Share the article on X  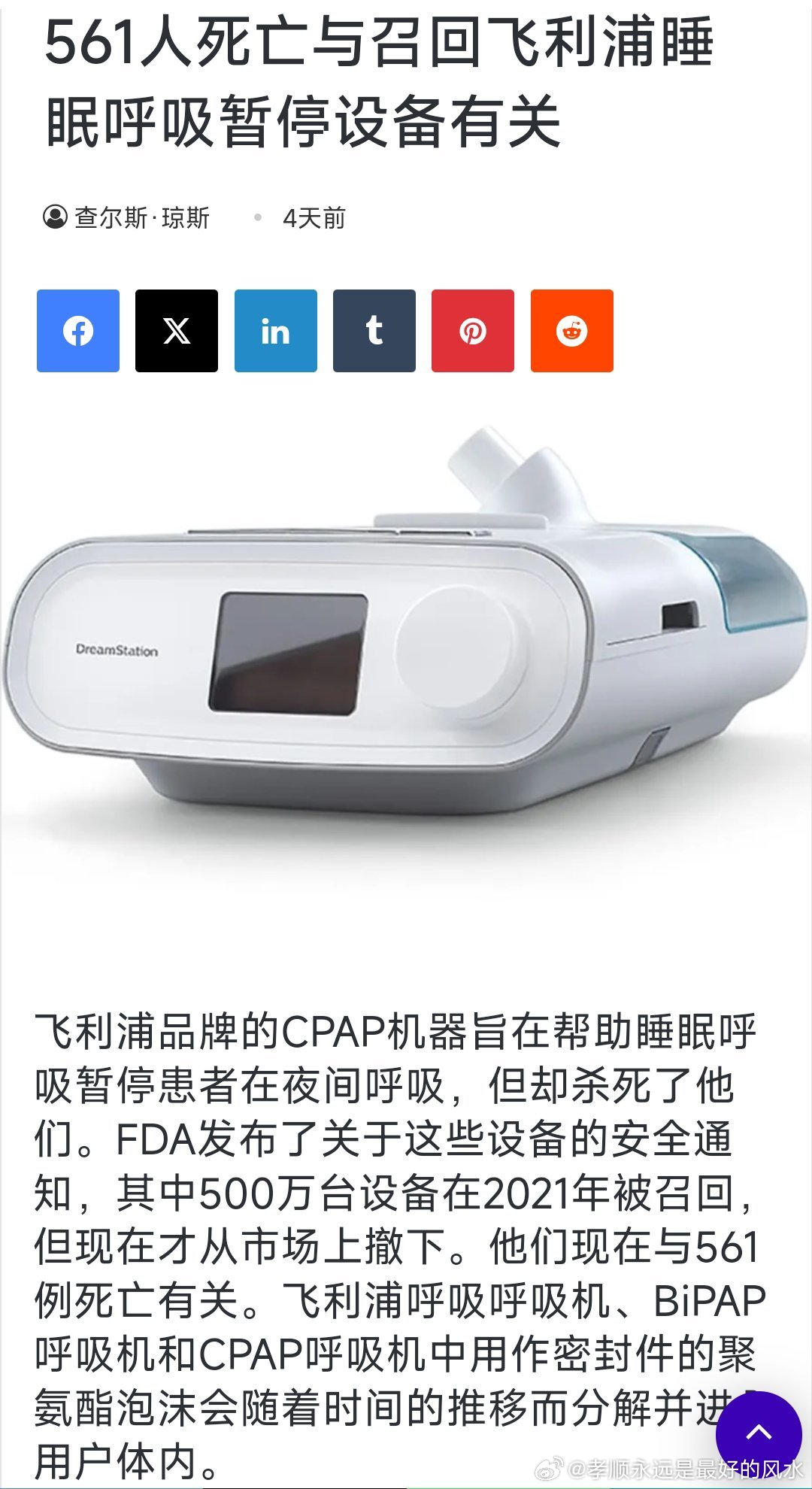click(x=177, y=331)
